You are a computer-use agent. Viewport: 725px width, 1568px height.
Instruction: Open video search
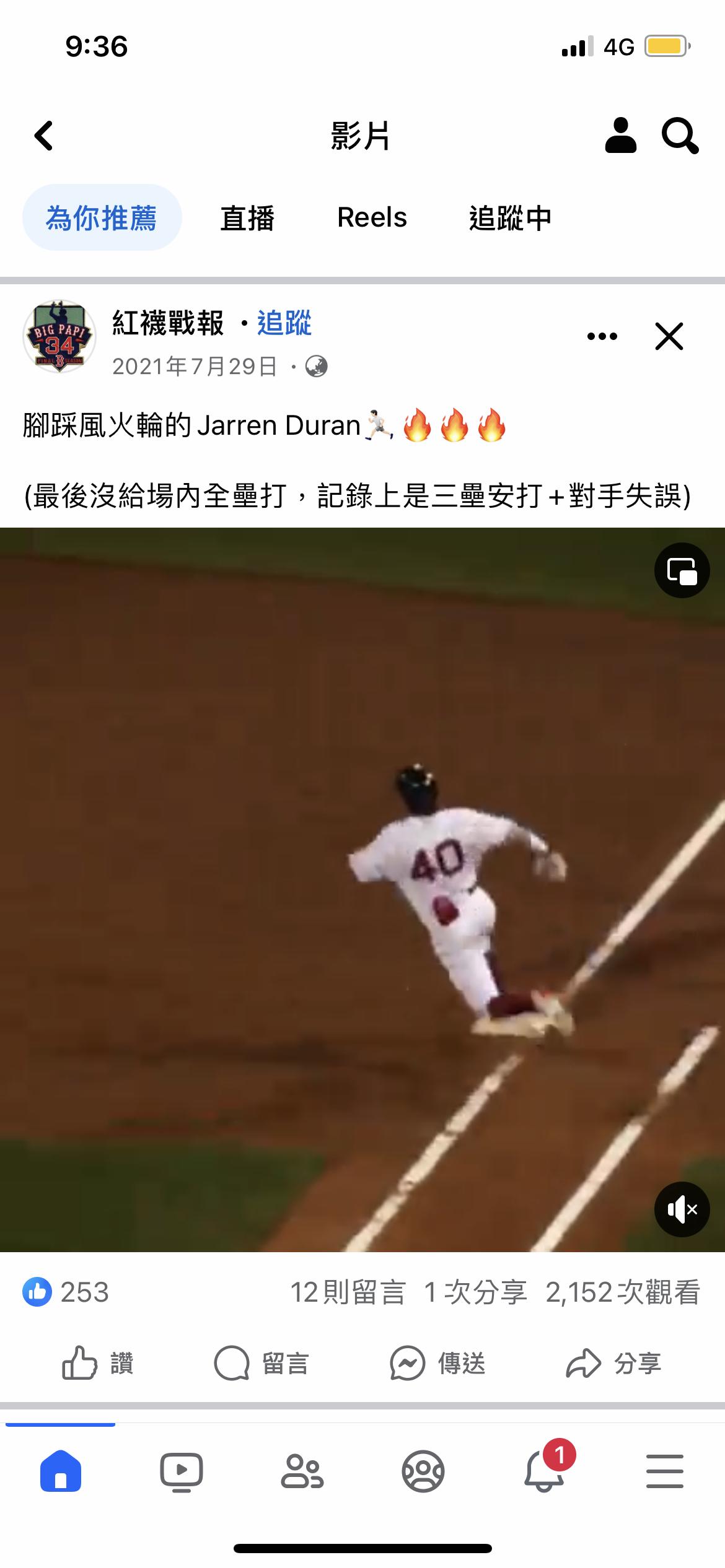coord(679,135)
